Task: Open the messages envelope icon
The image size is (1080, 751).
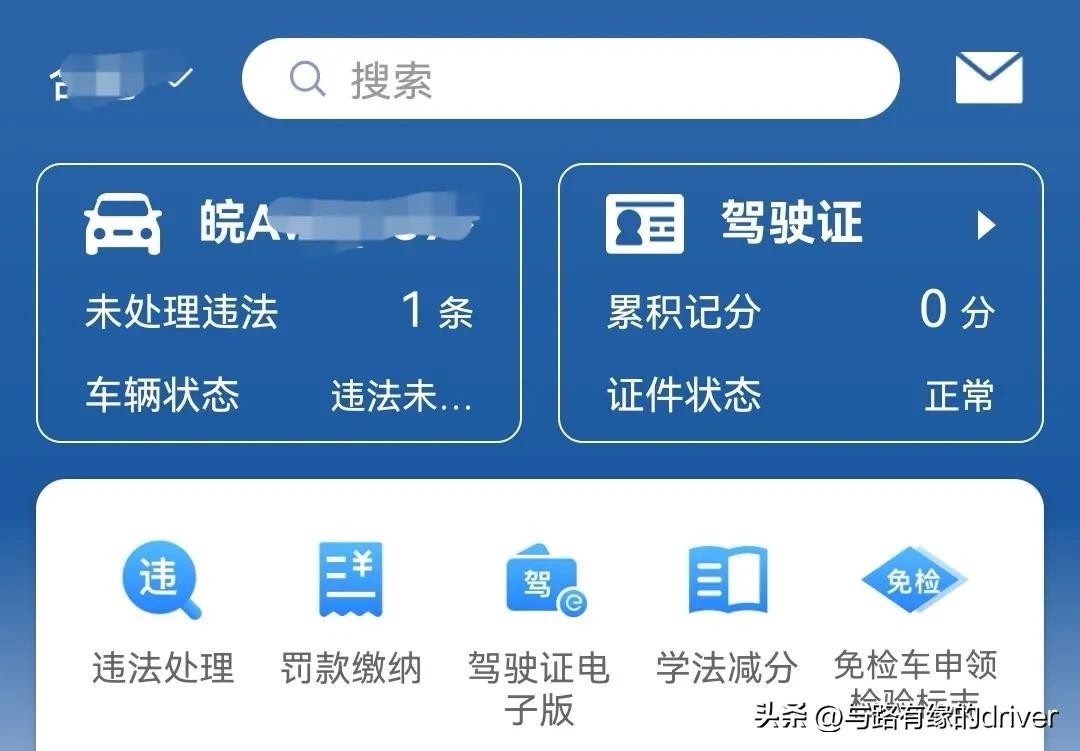Action: click(988, 79)
